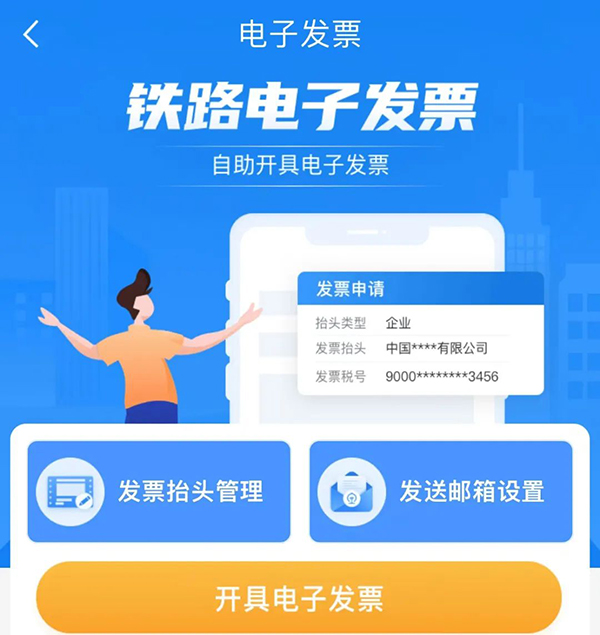Tap the 开具电子发票 button
Viewport: 600px width, 635px height.
click(299, 598)
